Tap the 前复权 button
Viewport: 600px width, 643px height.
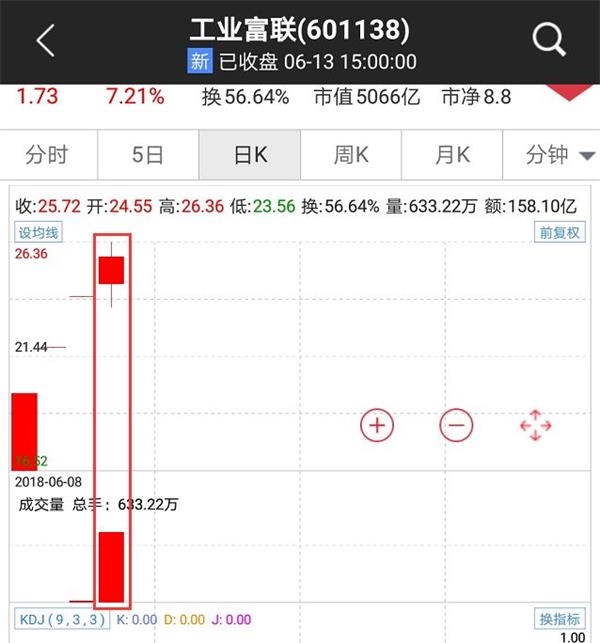[x=560, y=232]
